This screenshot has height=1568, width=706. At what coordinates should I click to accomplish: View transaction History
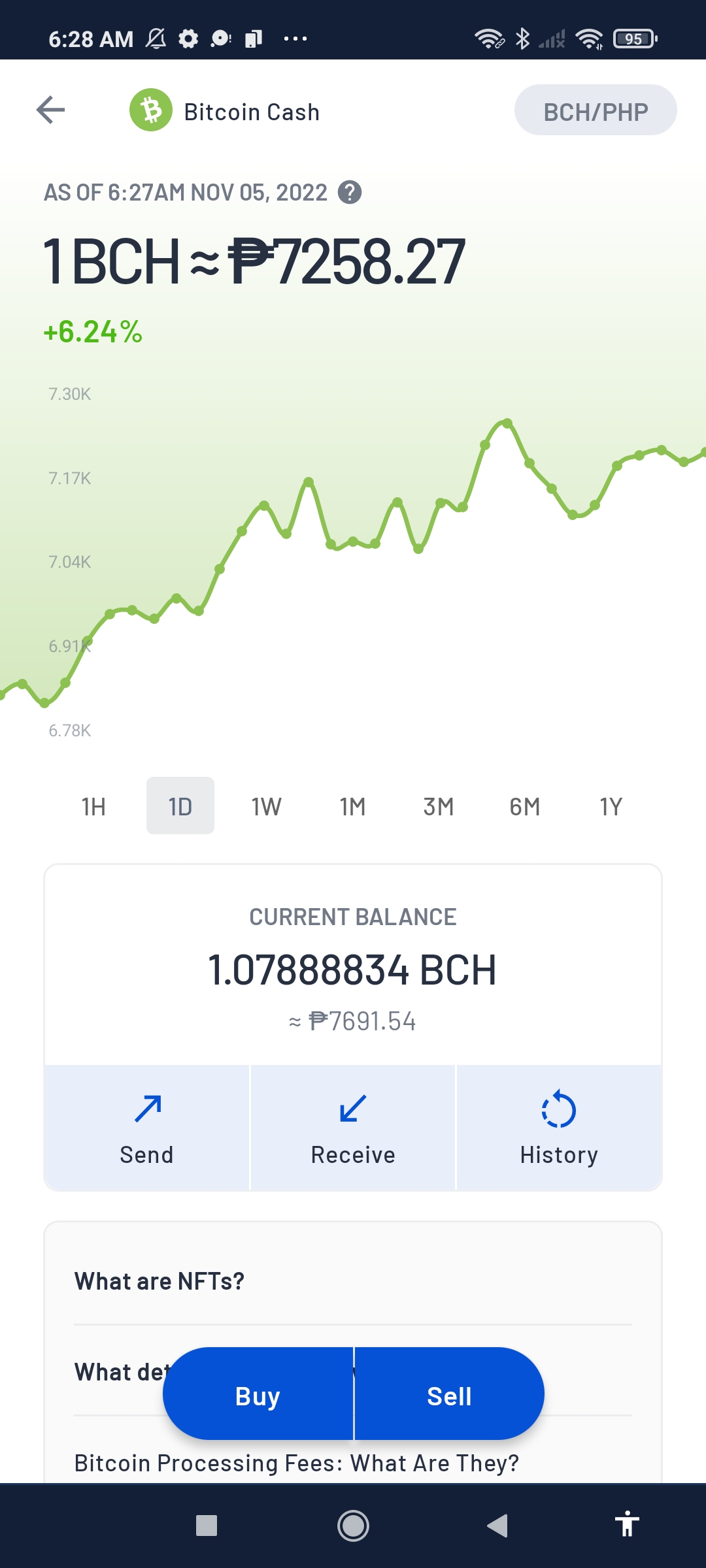559,1128
